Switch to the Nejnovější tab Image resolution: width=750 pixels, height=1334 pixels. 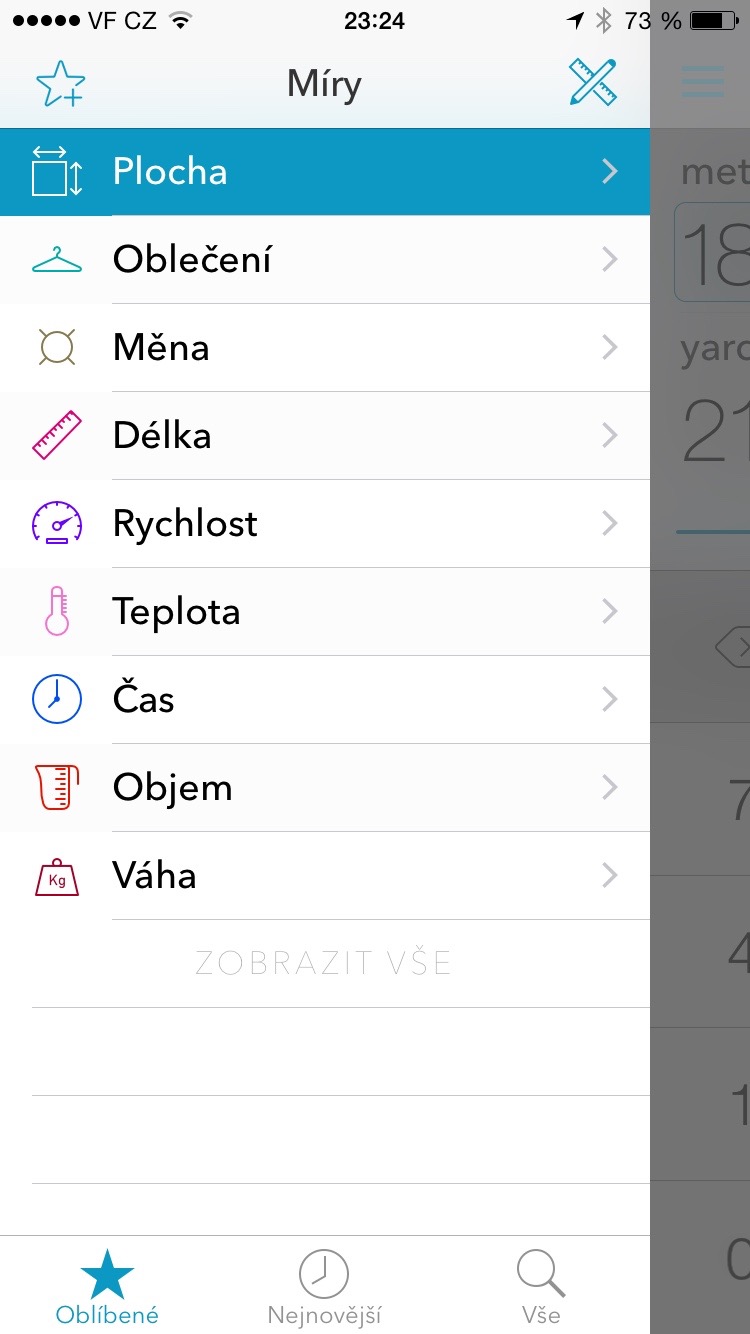tap(324, 1286)
